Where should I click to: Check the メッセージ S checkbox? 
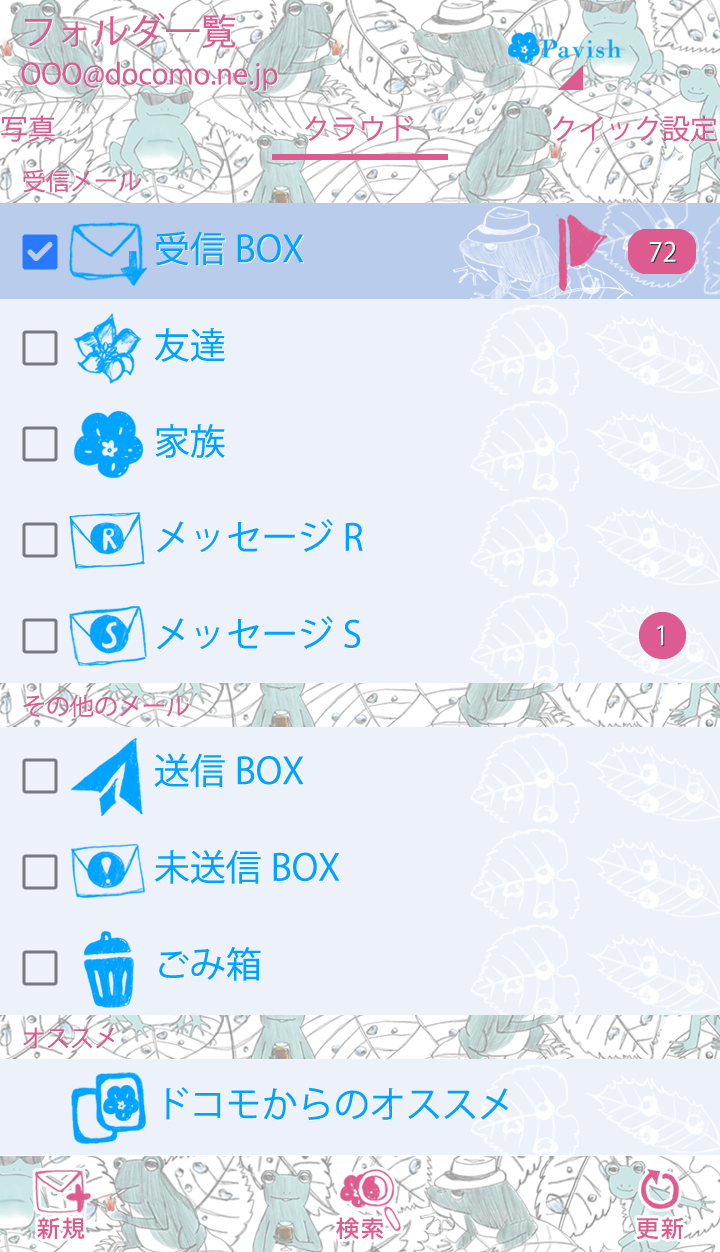tap(40, 636)
